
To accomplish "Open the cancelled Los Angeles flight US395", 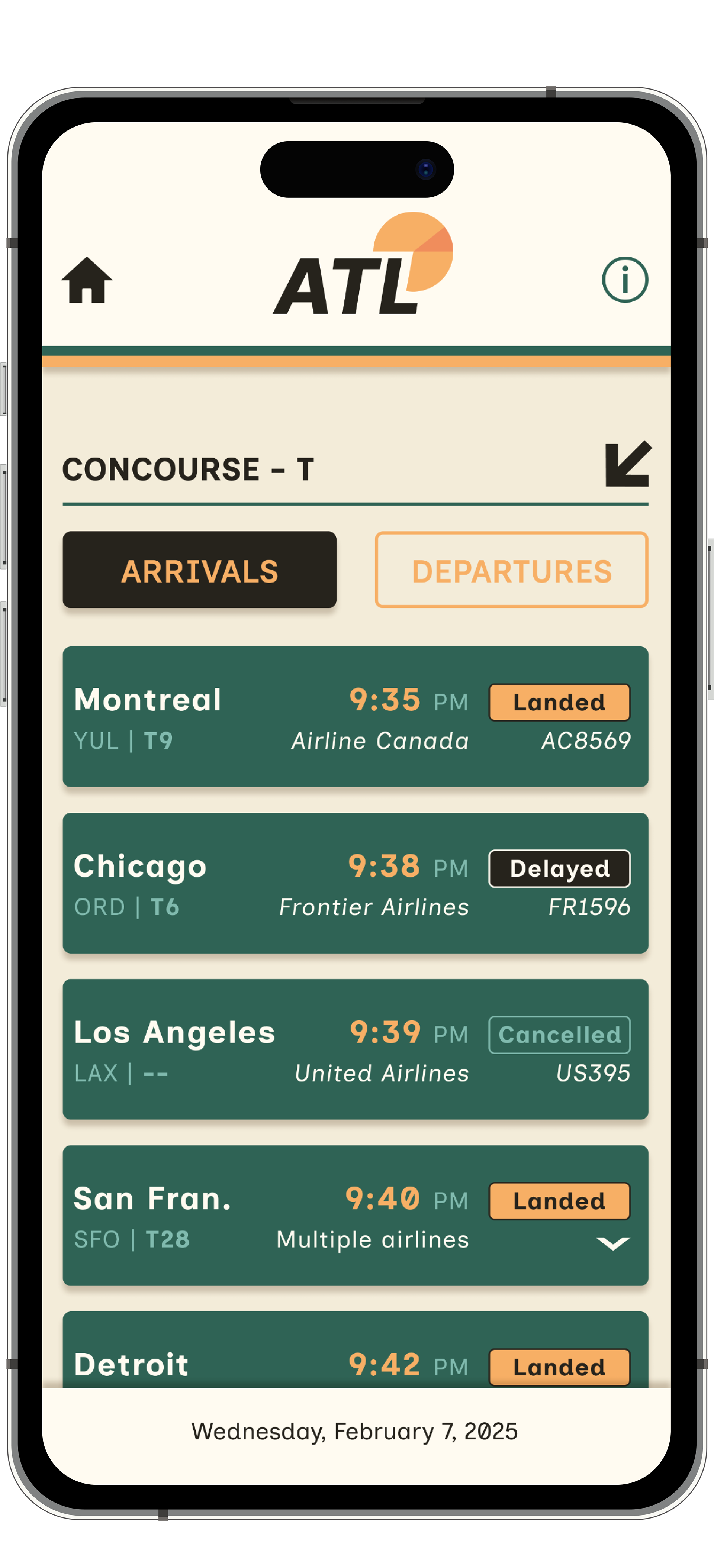I will [x=356, y=1049].
